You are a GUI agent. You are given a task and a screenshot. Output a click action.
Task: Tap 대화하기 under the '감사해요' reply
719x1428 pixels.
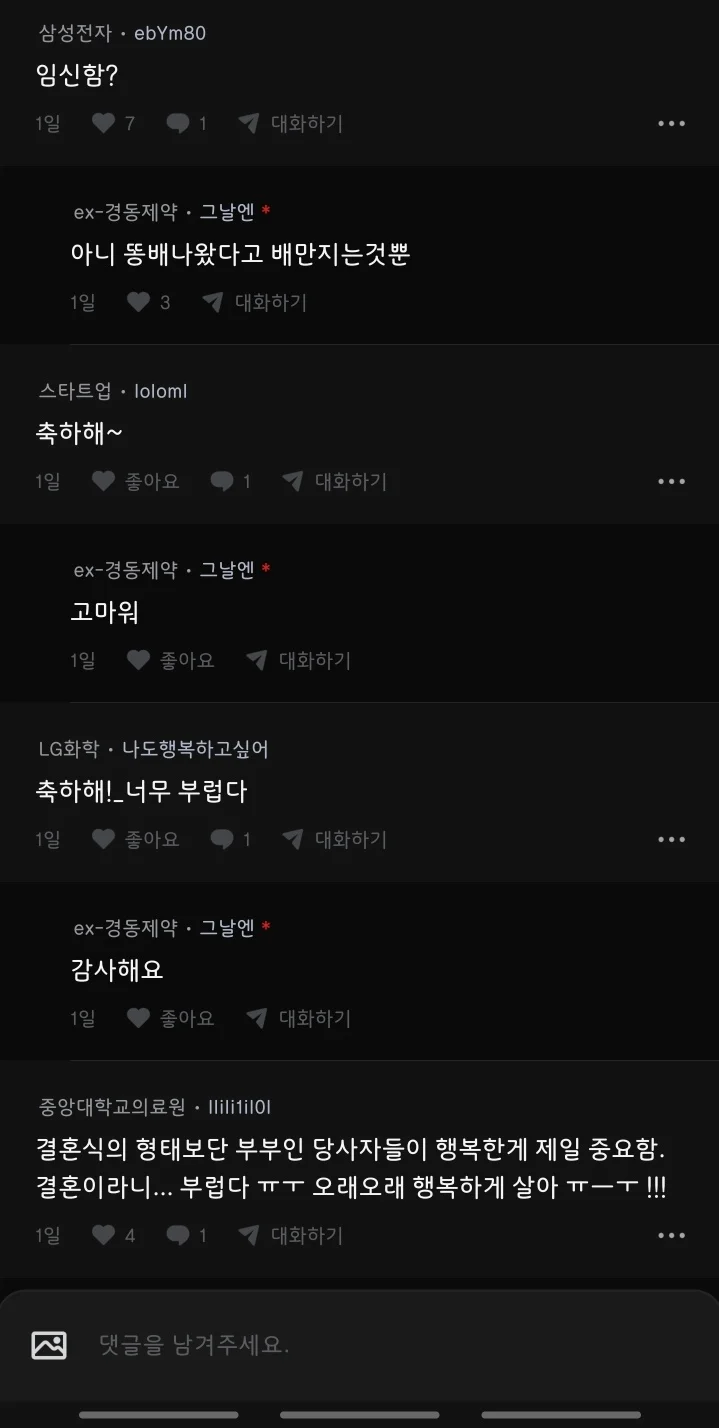pos(299,1018)
